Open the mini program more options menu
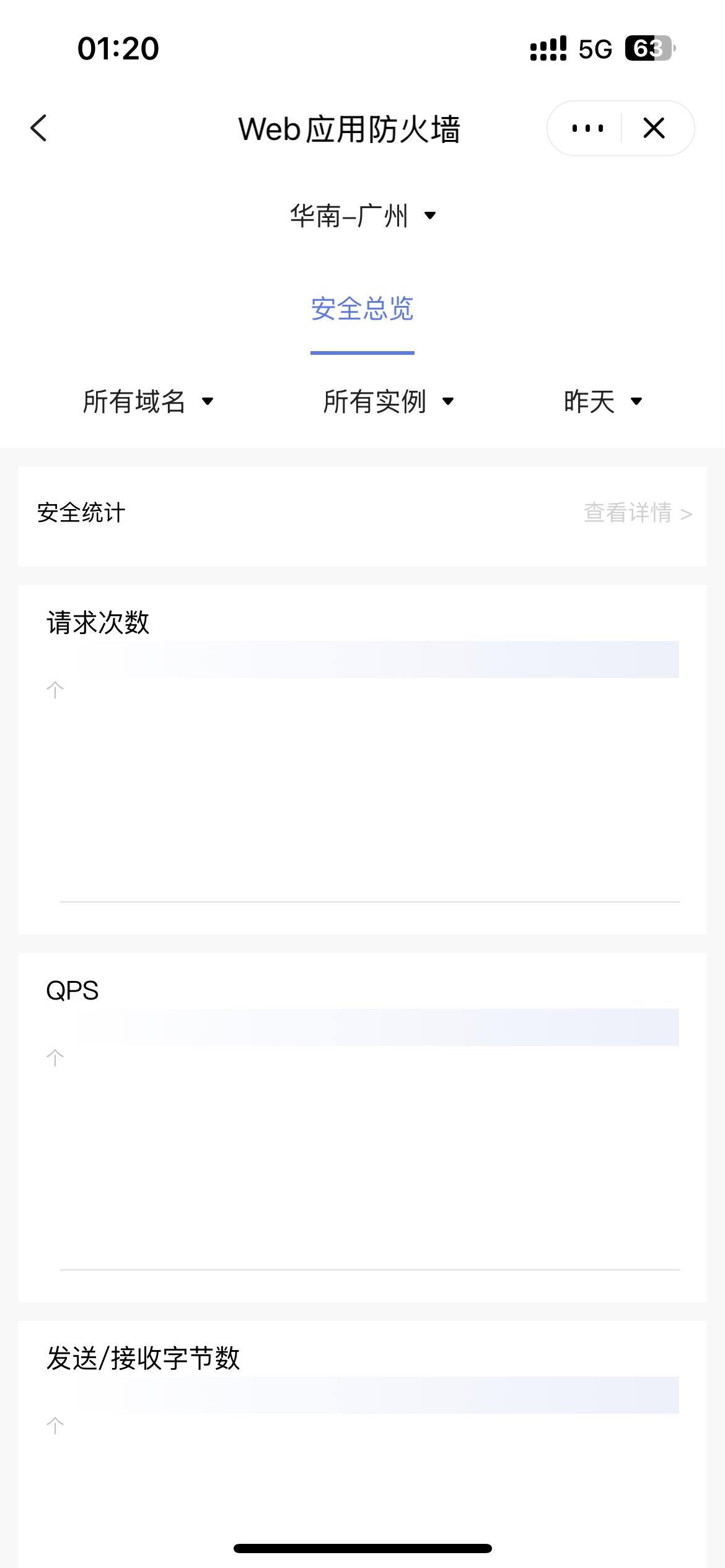725x1568 pixels. coord(587,128)
